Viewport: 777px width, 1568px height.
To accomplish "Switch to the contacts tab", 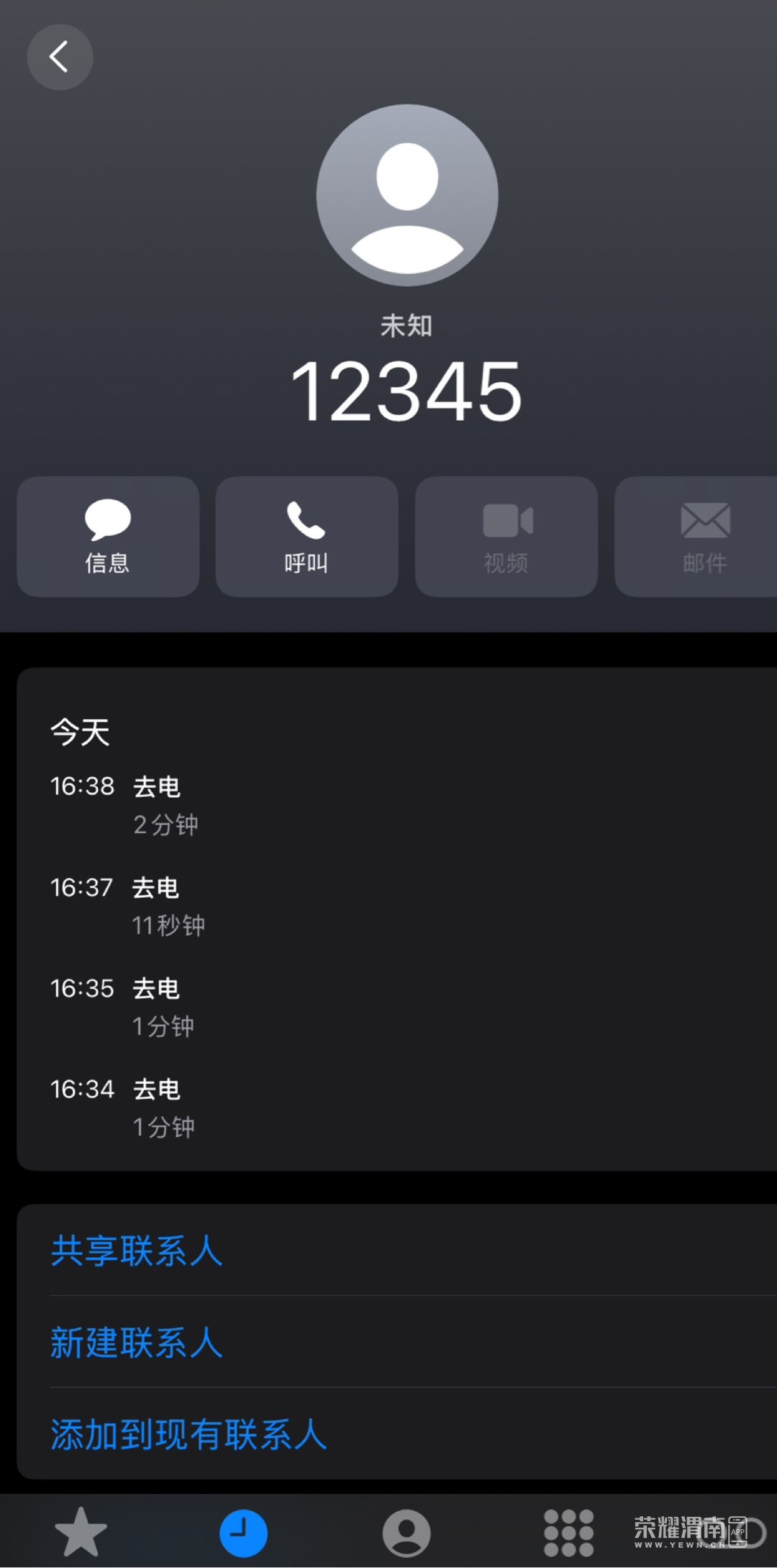I will coord(406,1533).
